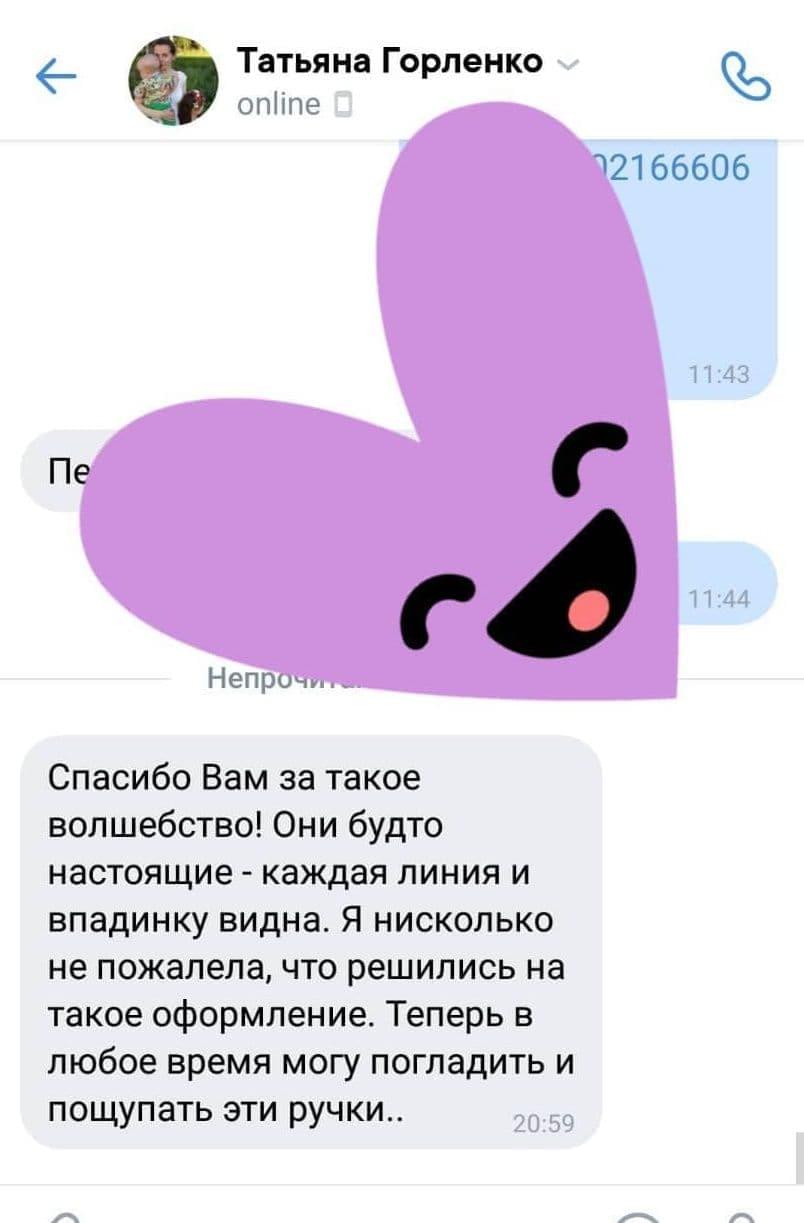Viewport: 804px width, 1223px height.
Task: Go back to the conversations list
Action: 55,76
